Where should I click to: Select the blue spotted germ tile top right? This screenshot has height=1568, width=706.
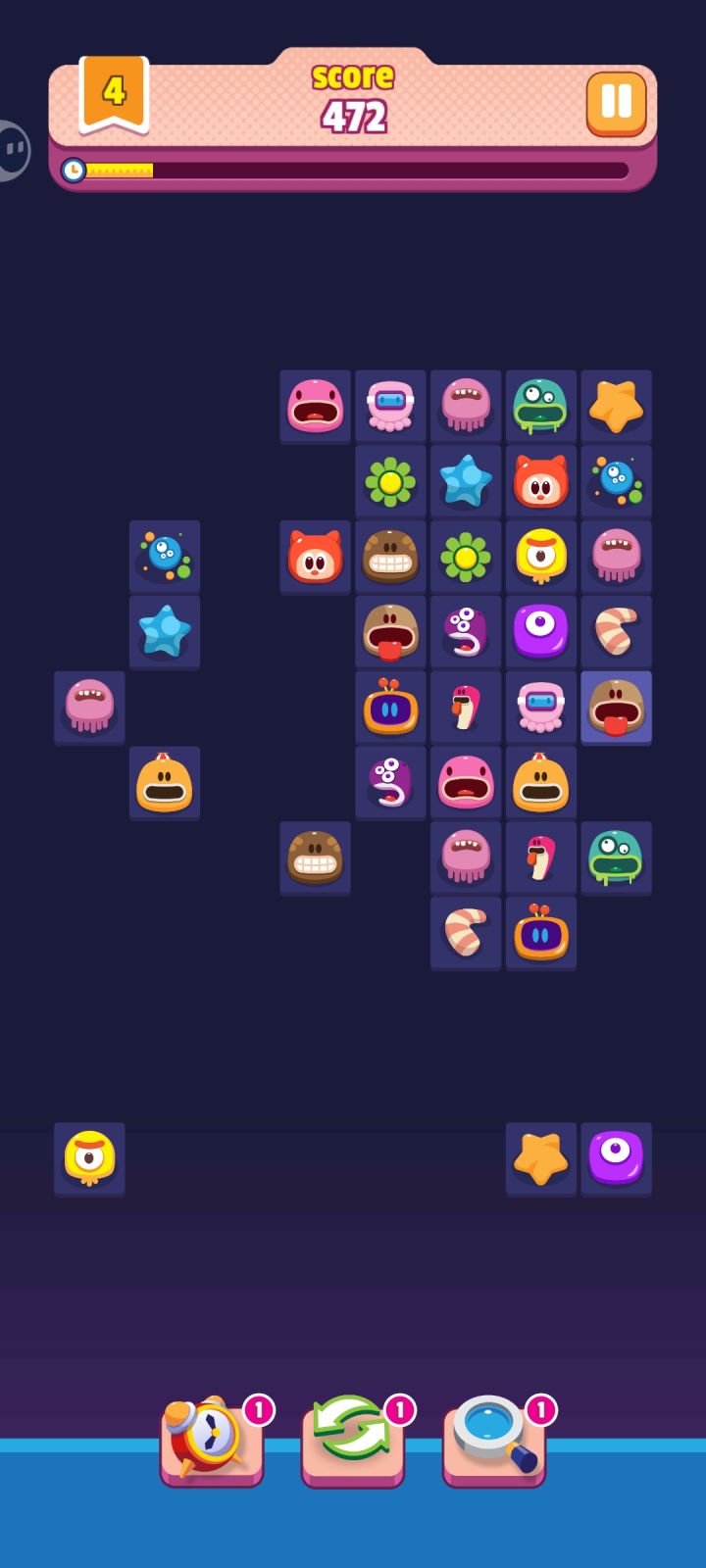(616, 481)
